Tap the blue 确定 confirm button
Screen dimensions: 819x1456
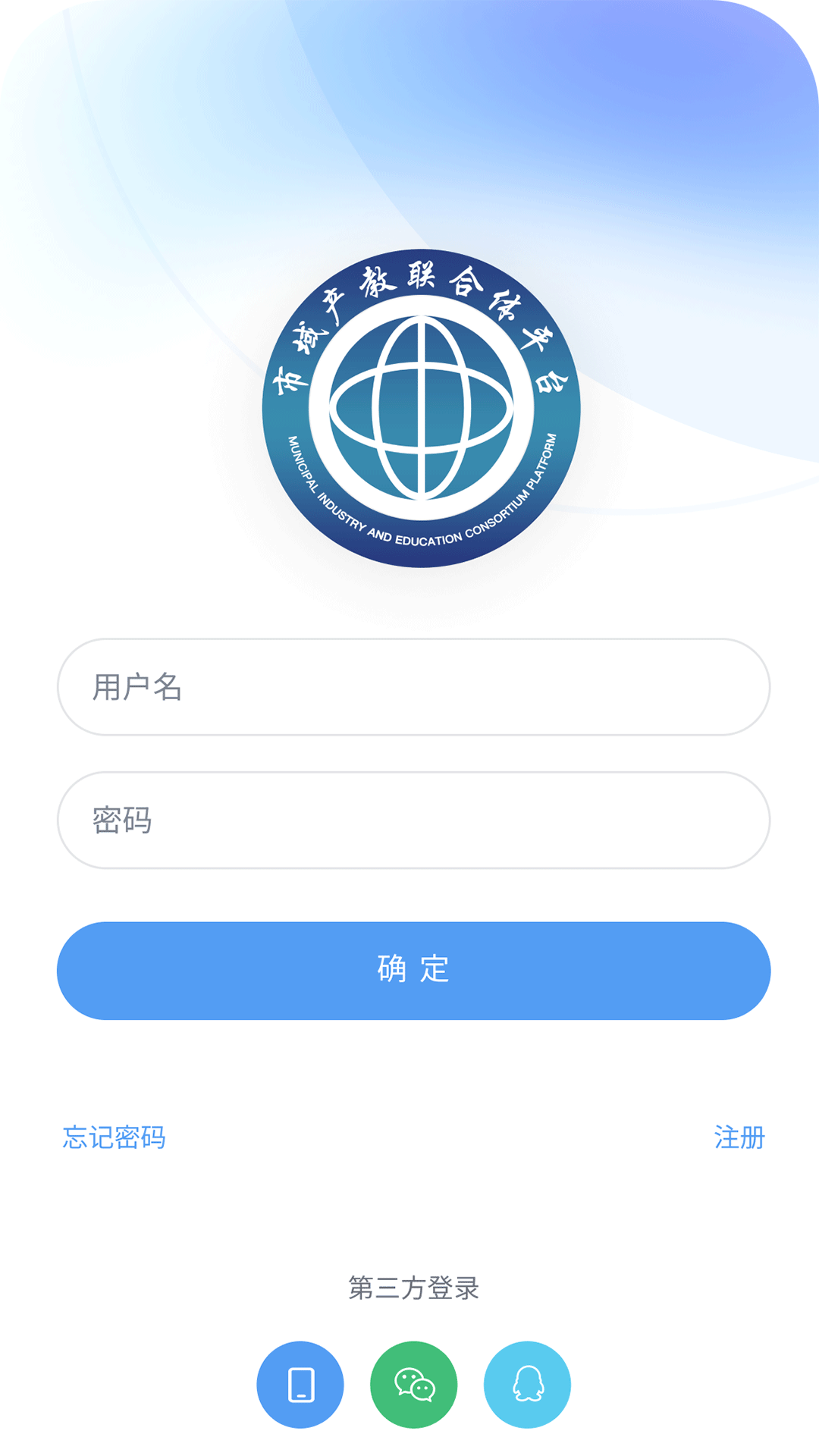click(x=413, y=971)
